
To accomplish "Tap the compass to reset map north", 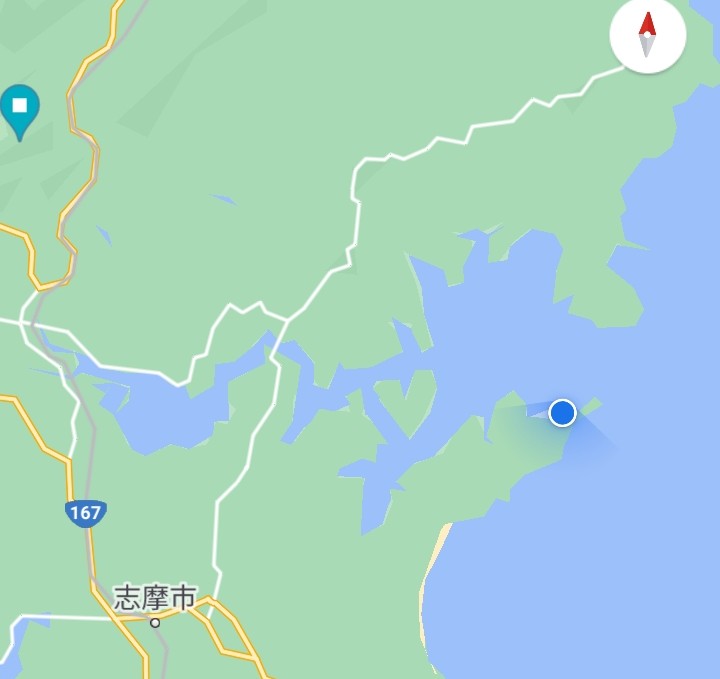I will (x=647, y=36).
